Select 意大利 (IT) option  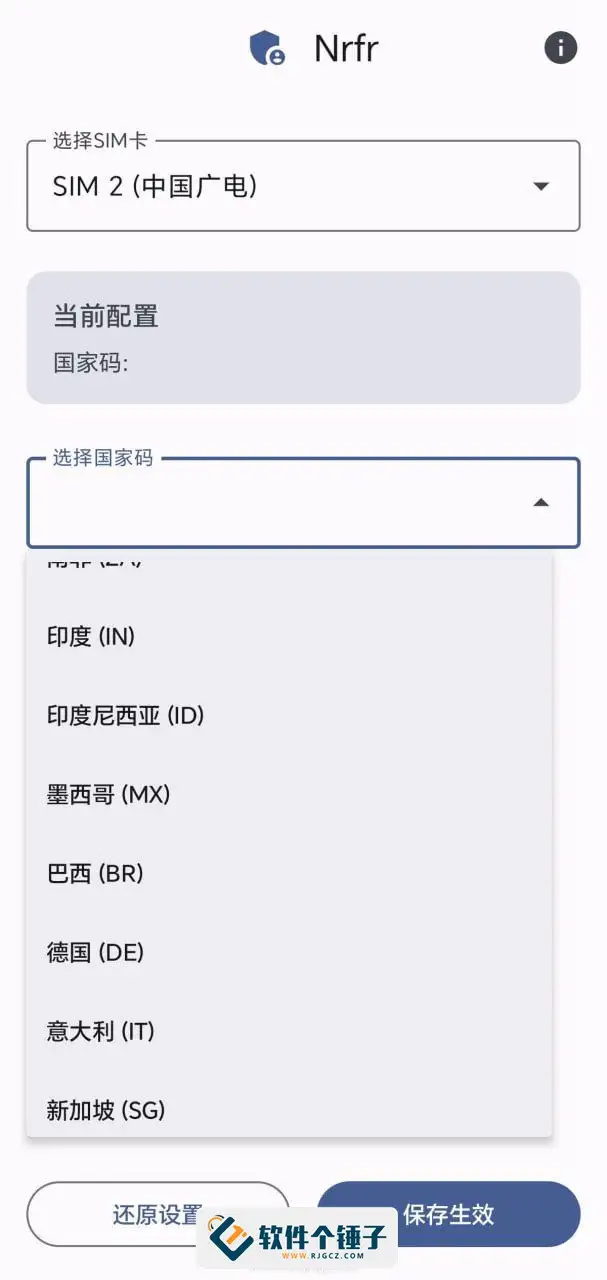[x=289, y=1031]
